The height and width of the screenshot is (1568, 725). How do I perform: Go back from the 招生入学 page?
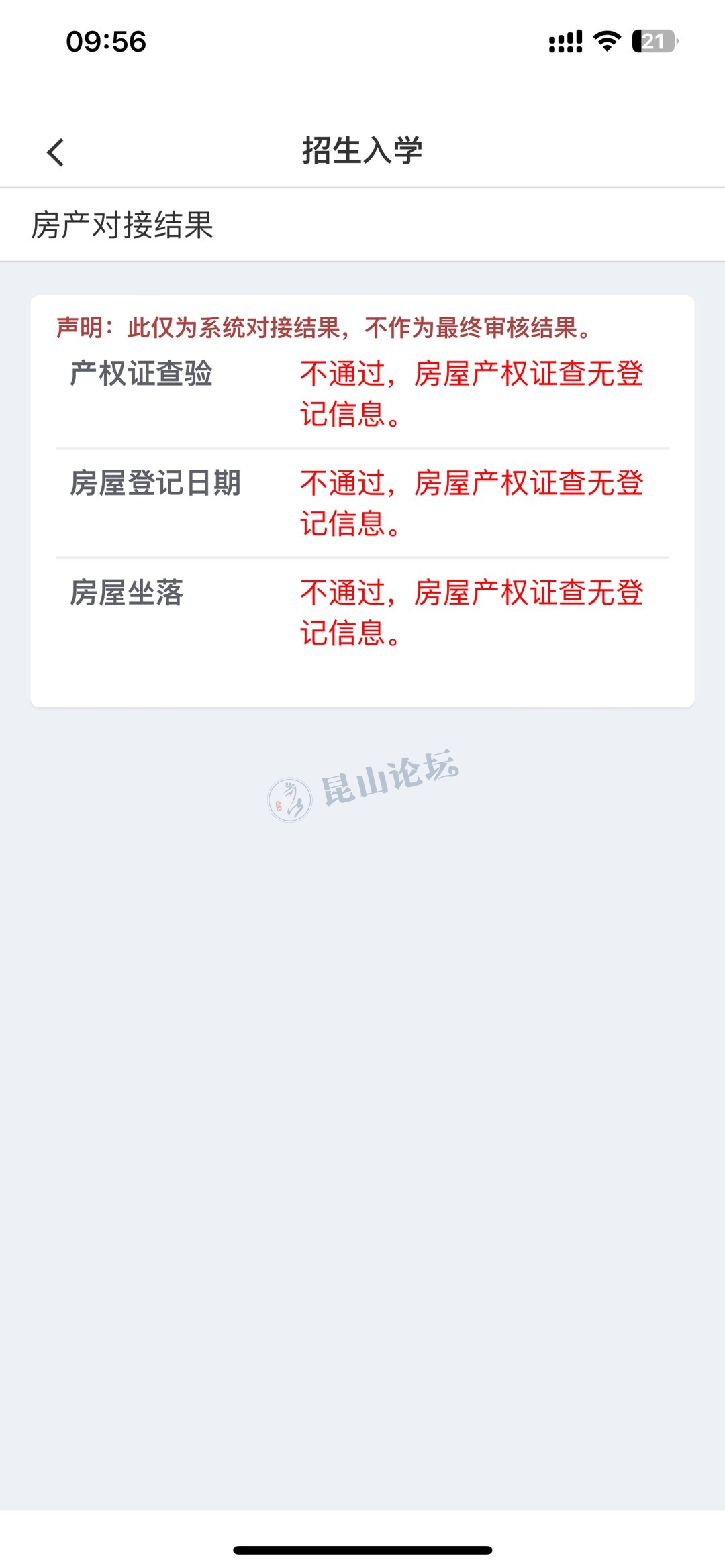(x=56, y=152)
